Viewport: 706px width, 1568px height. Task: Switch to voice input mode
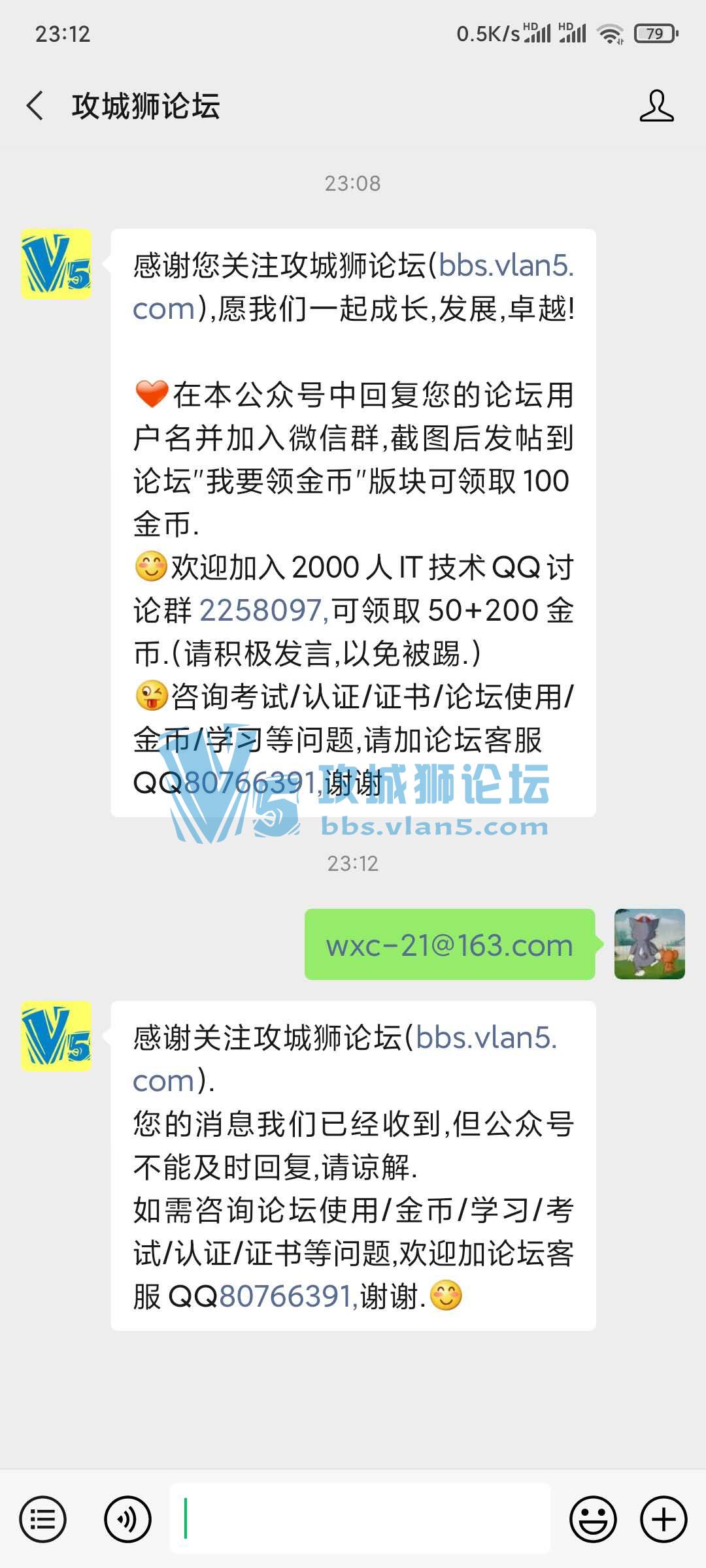pyautogui.click(x=127, y=1519)
